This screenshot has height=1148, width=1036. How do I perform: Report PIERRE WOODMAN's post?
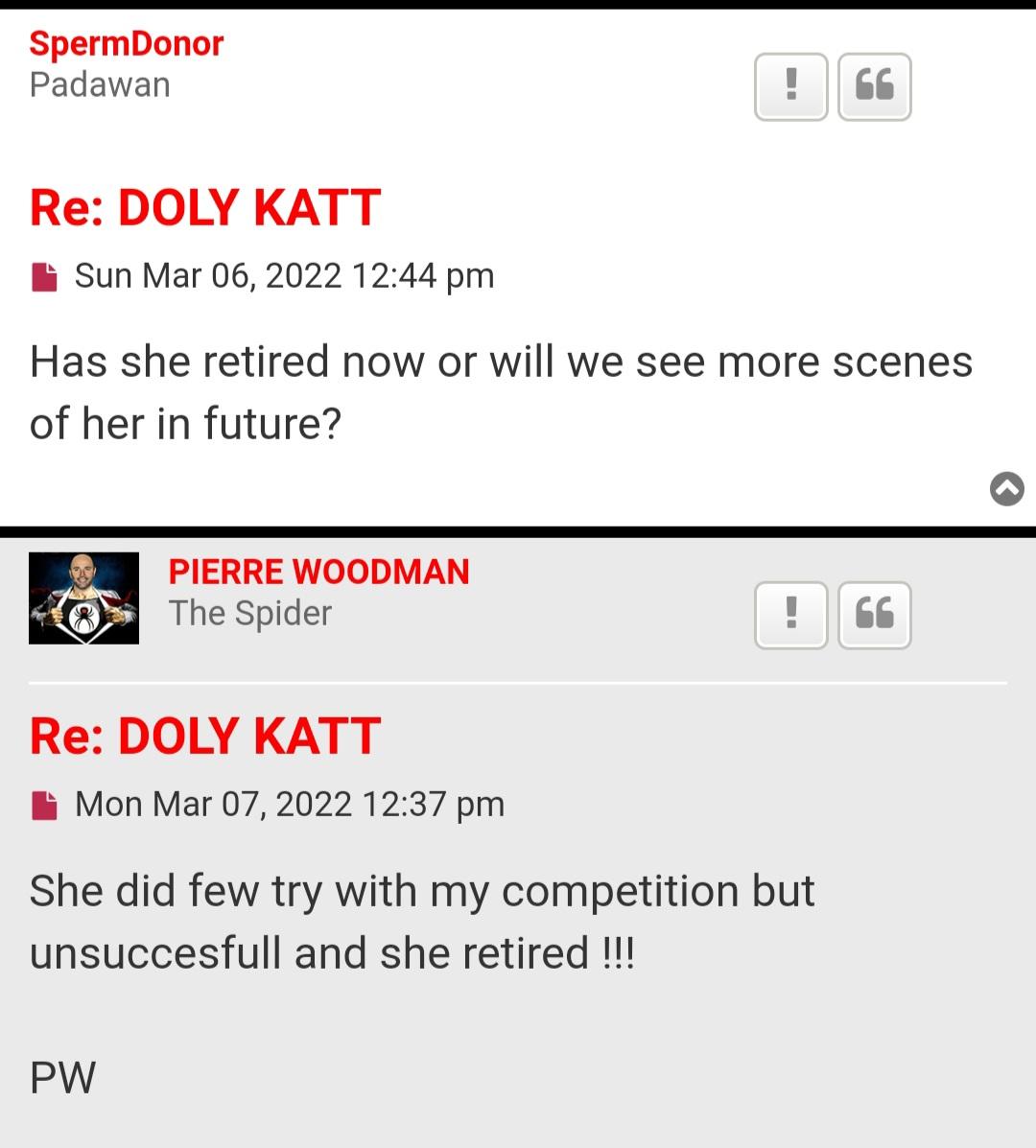pos(790,615)
